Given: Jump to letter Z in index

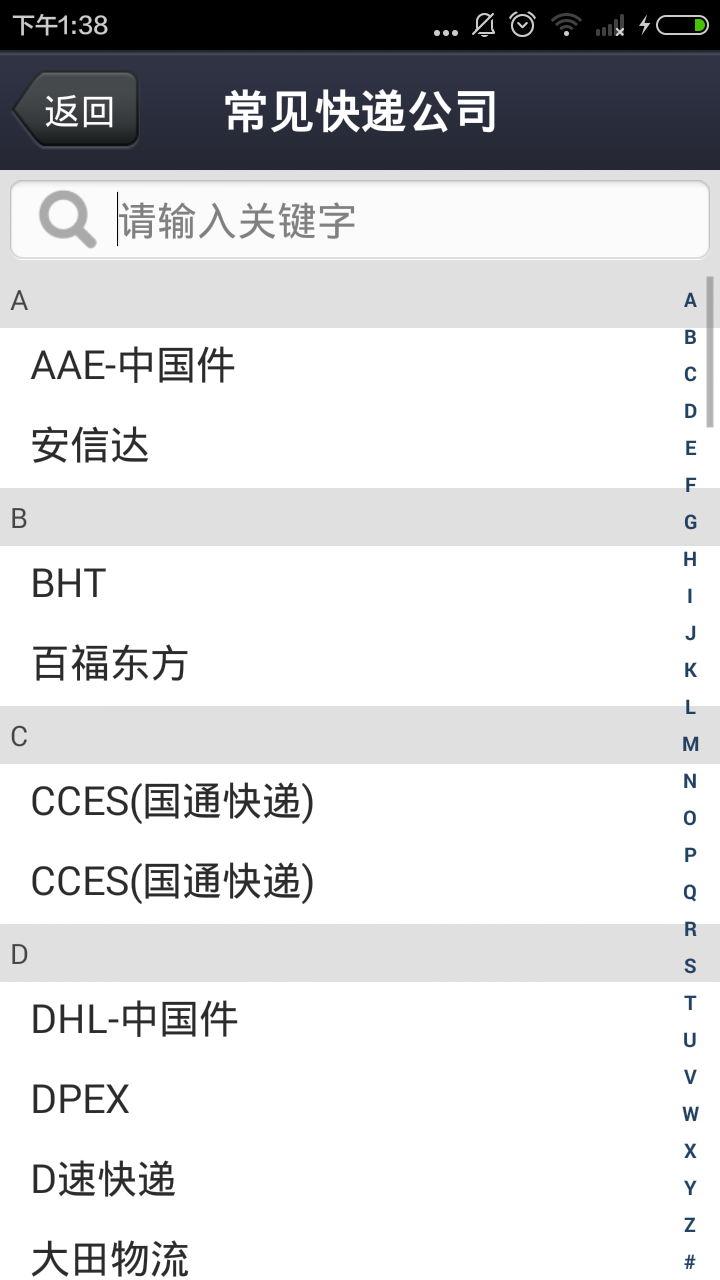Looking at the screenshot, I should (x=690, y=1225).
